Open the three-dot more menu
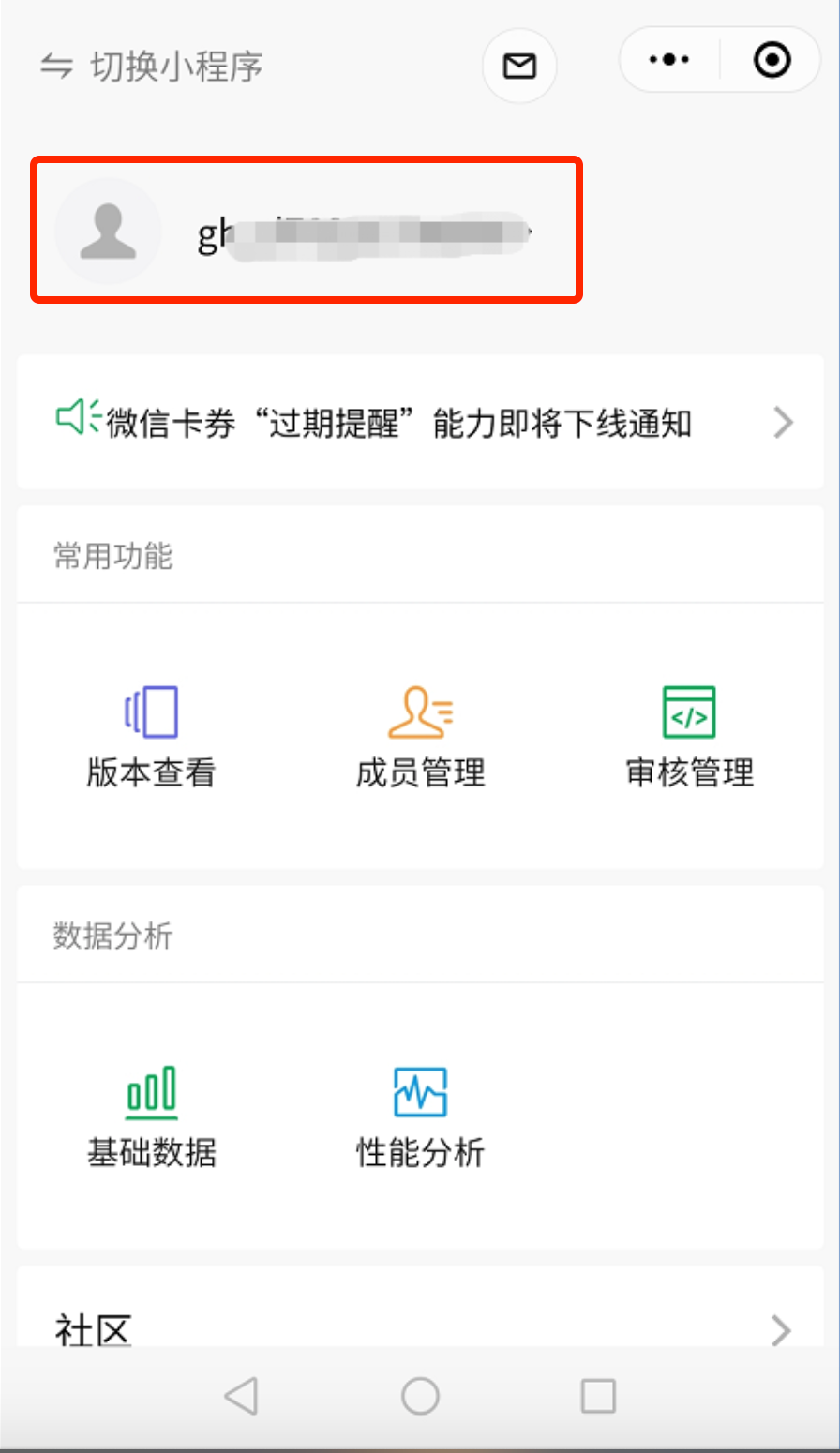 669,60
